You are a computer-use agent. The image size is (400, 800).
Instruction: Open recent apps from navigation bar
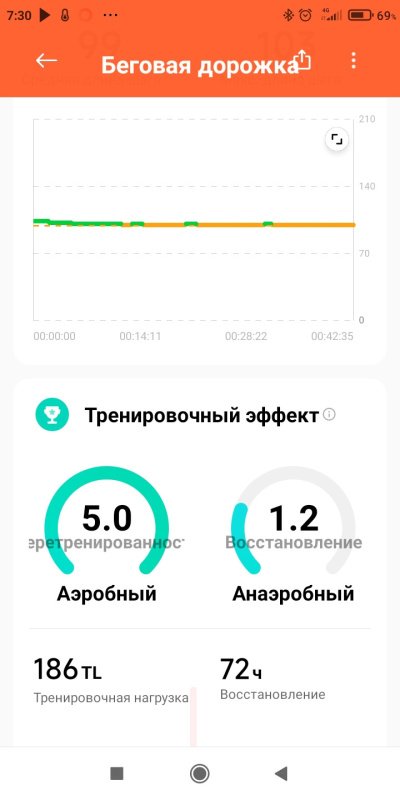(x=117, y=774)
